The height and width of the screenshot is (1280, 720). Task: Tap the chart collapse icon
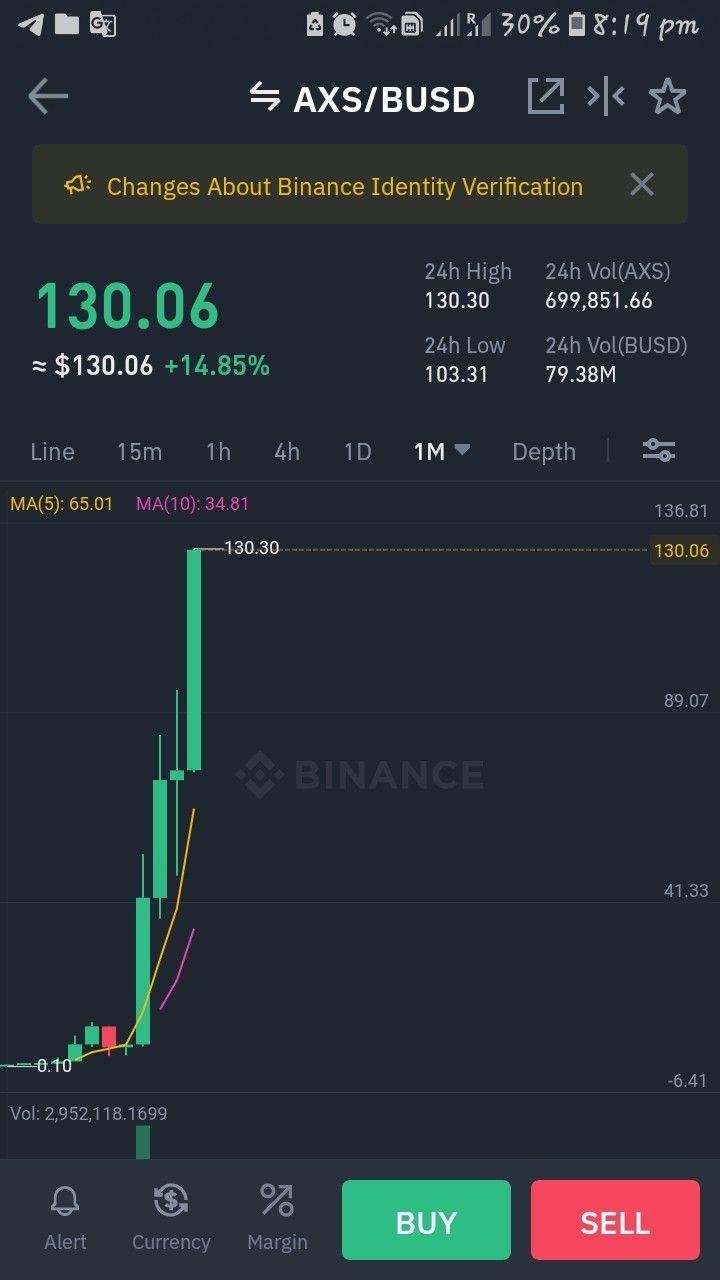click(x=606, y=97)
